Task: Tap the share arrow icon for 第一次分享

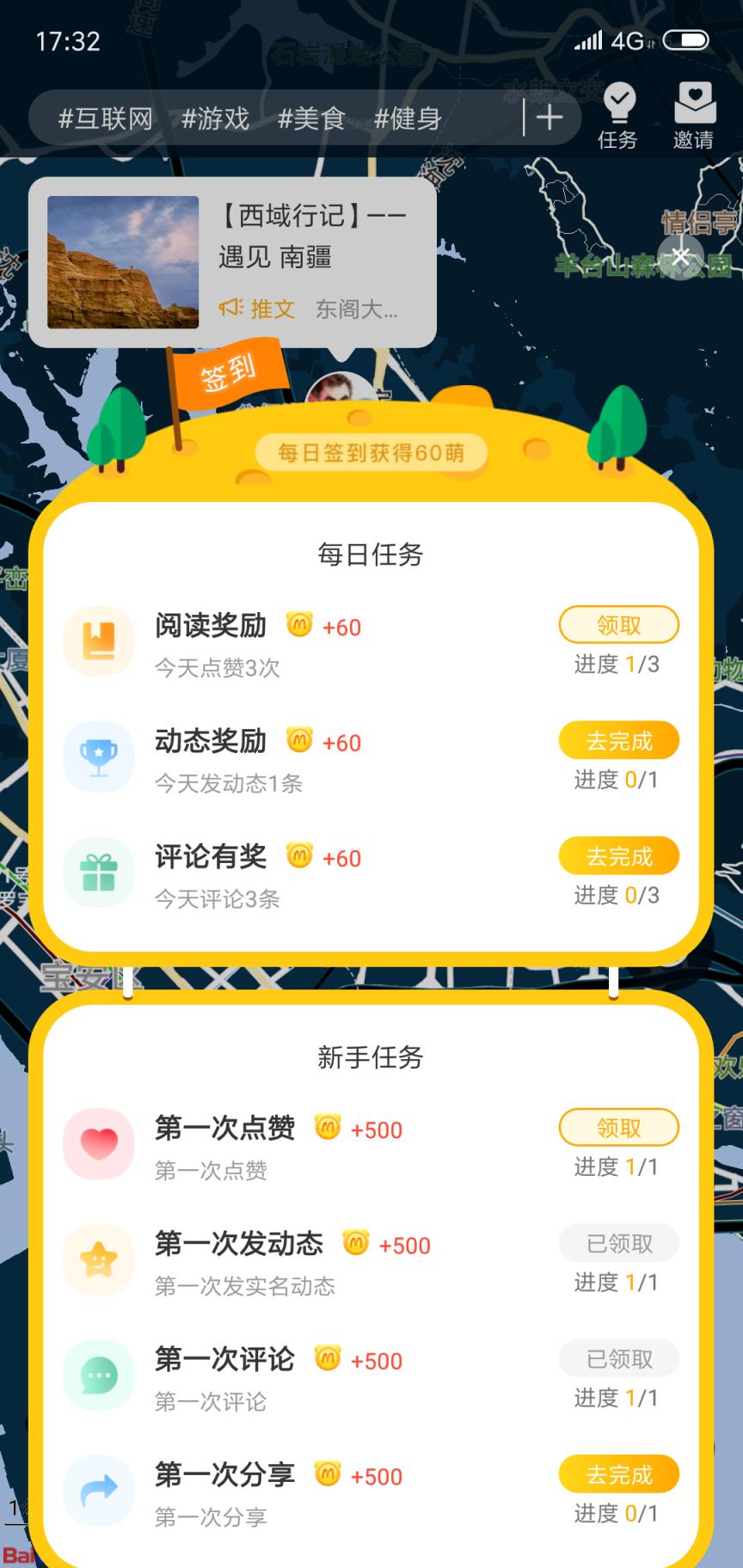Action: point(98,1491)
